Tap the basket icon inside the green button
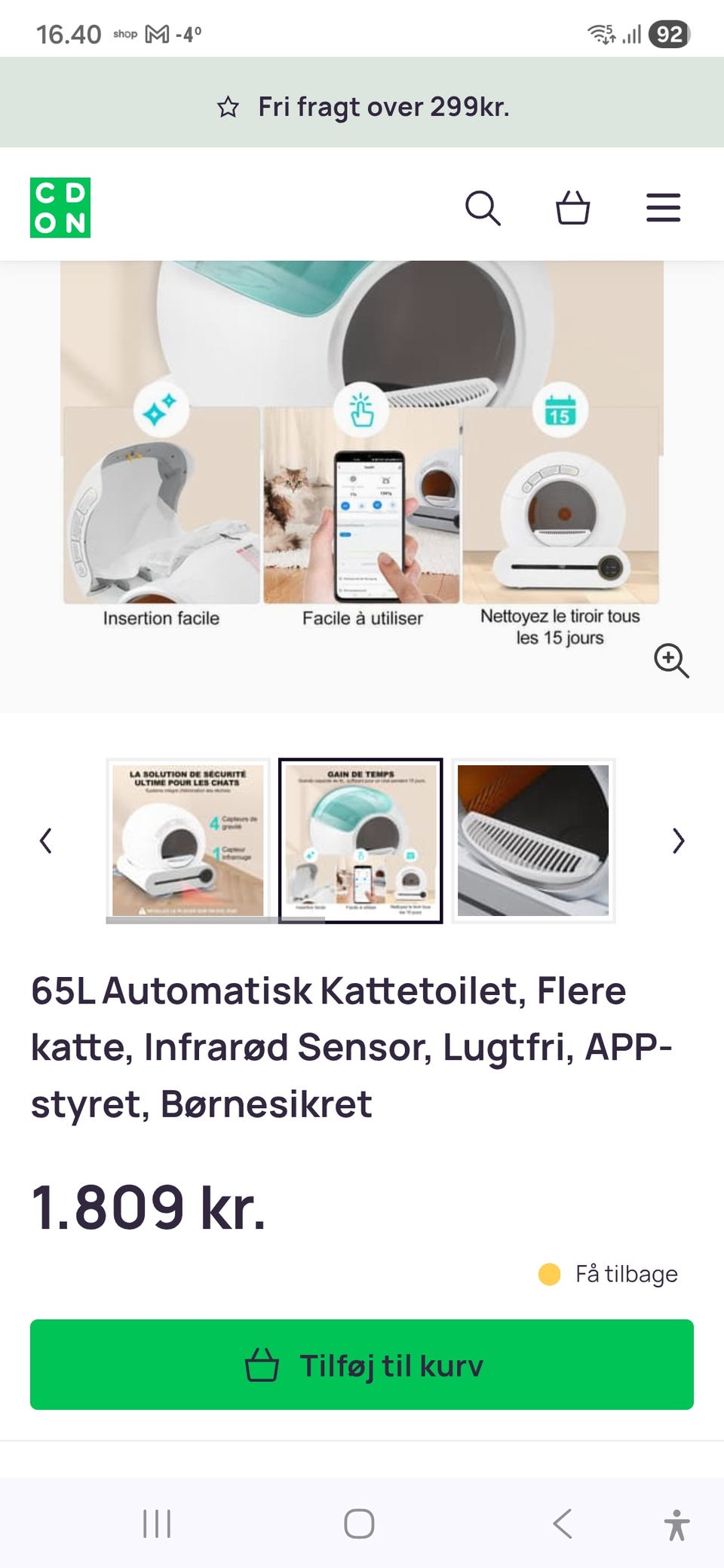This screenshot has height=1568, width=724. (x=262, y=1364)
